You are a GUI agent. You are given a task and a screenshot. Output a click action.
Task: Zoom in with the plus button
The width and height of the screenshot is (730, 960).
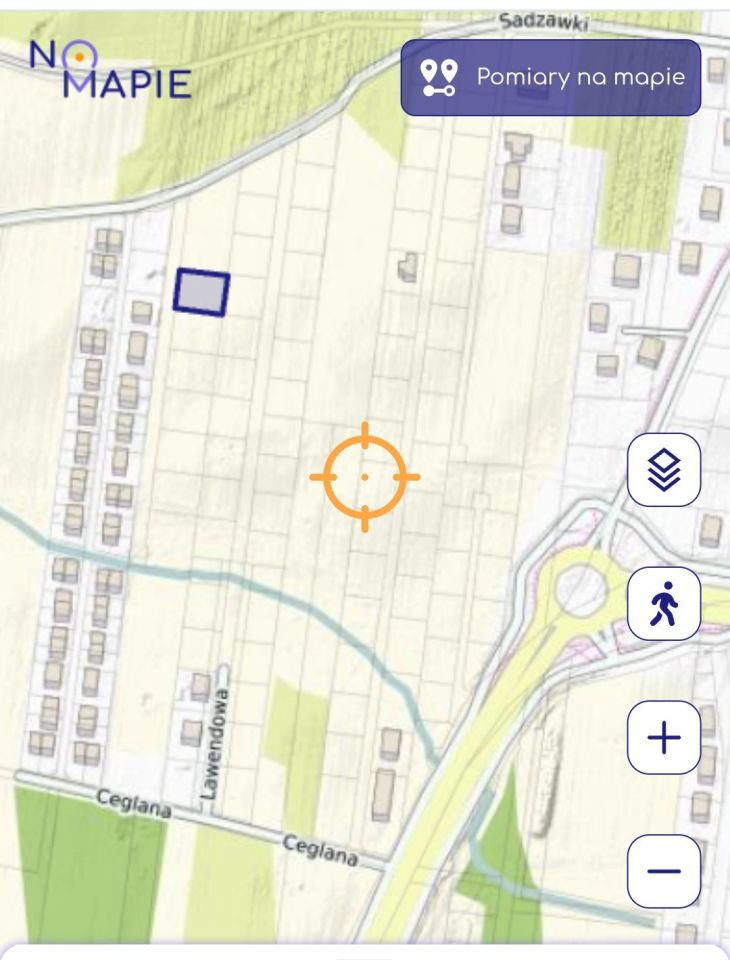click(x=664, y=738)
